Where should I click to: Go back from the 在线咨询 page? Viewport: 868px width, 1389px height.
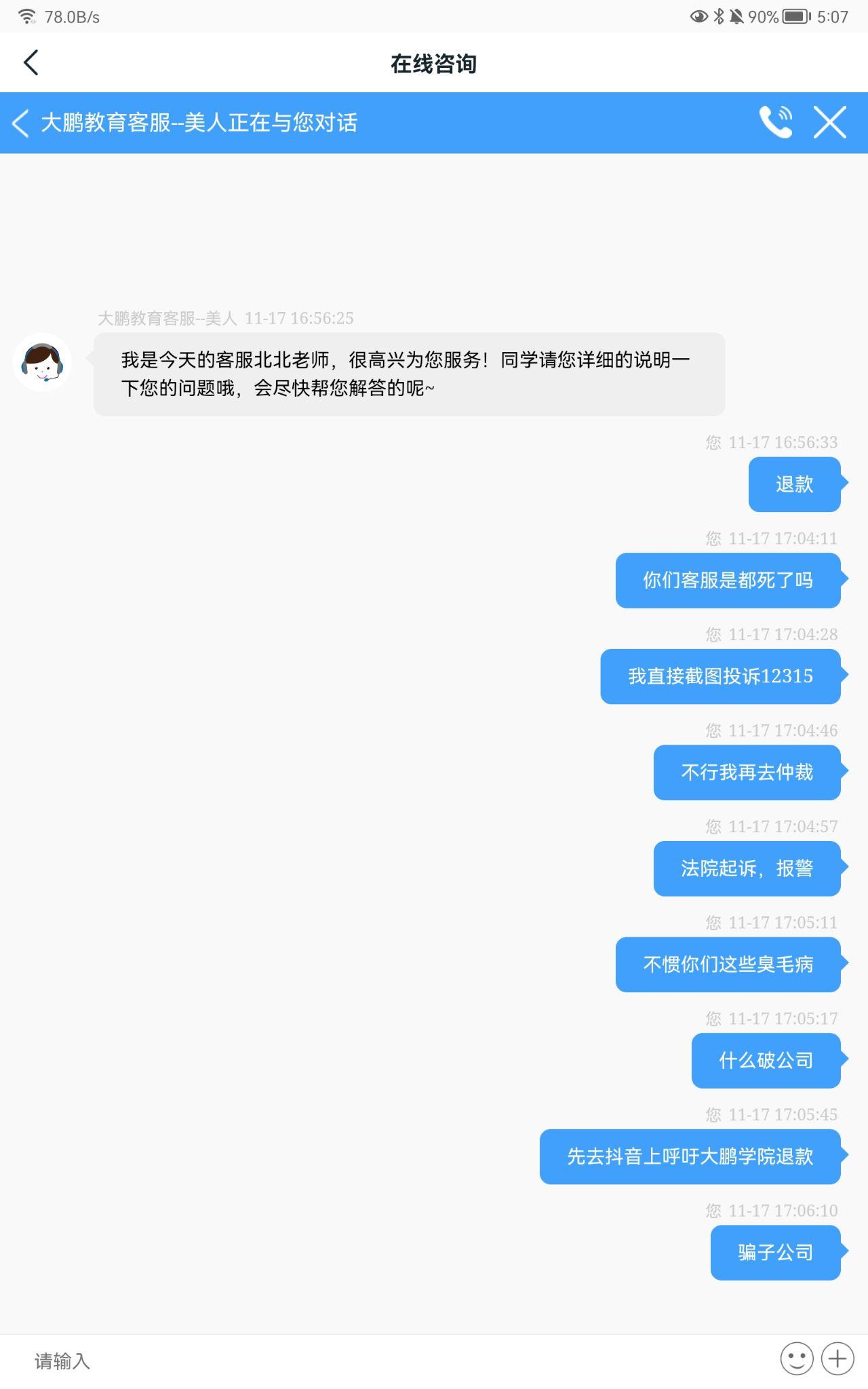click(31, 62)
